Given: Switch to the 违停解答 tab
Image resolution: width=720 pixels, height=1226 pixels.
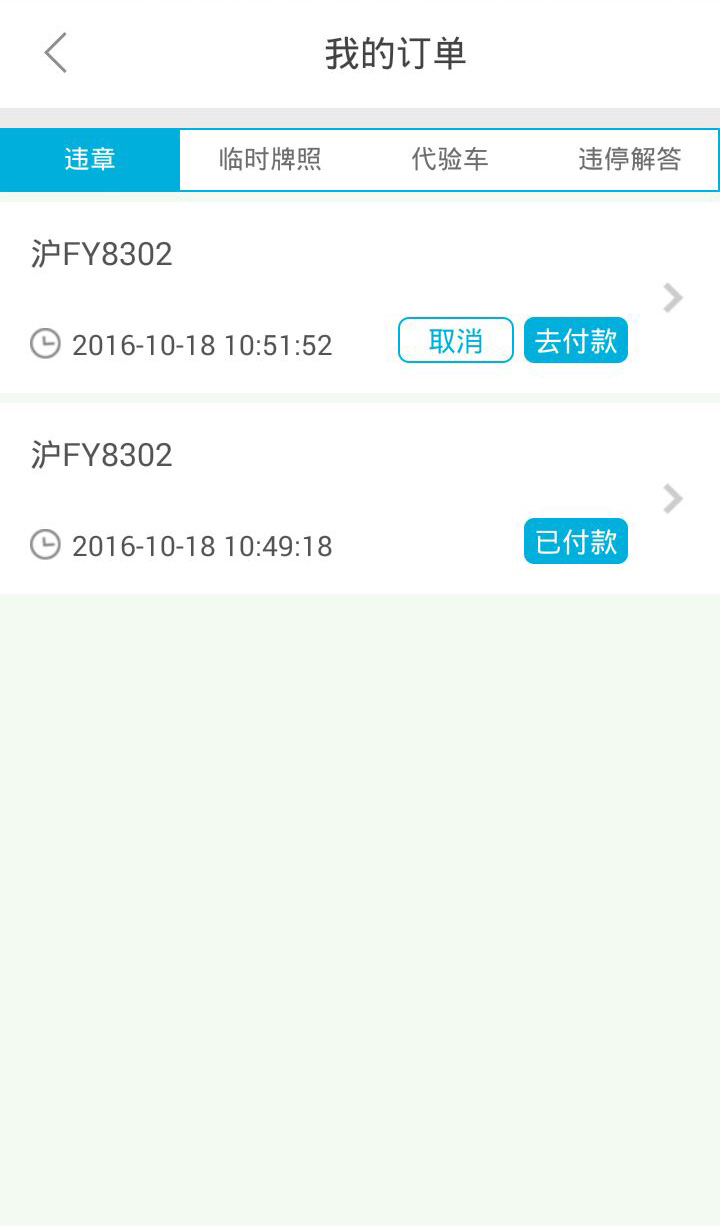Looking at the screenshot, I should click(629, 159).
